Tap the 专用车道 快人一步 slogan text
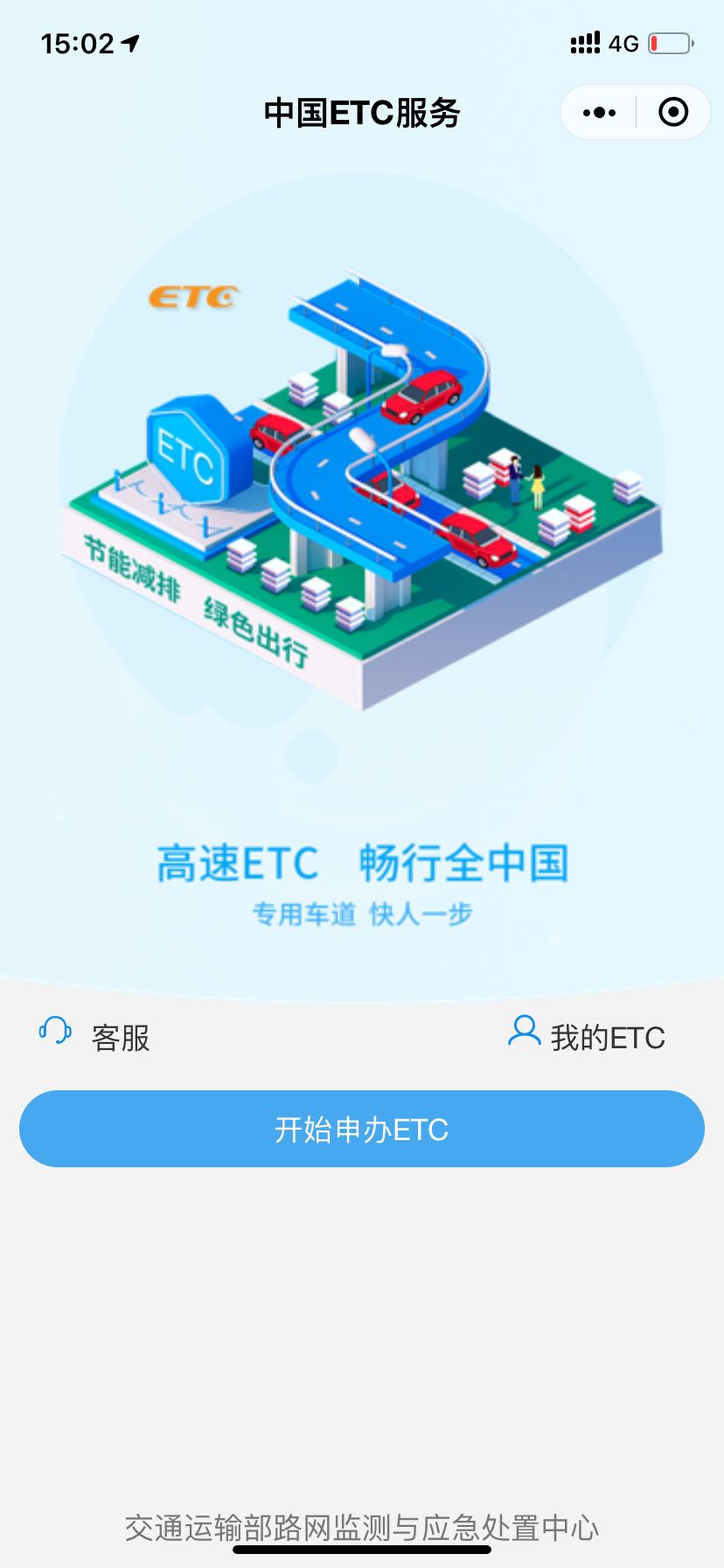This screenshot has height=1568, width=724. coord(362,913)
